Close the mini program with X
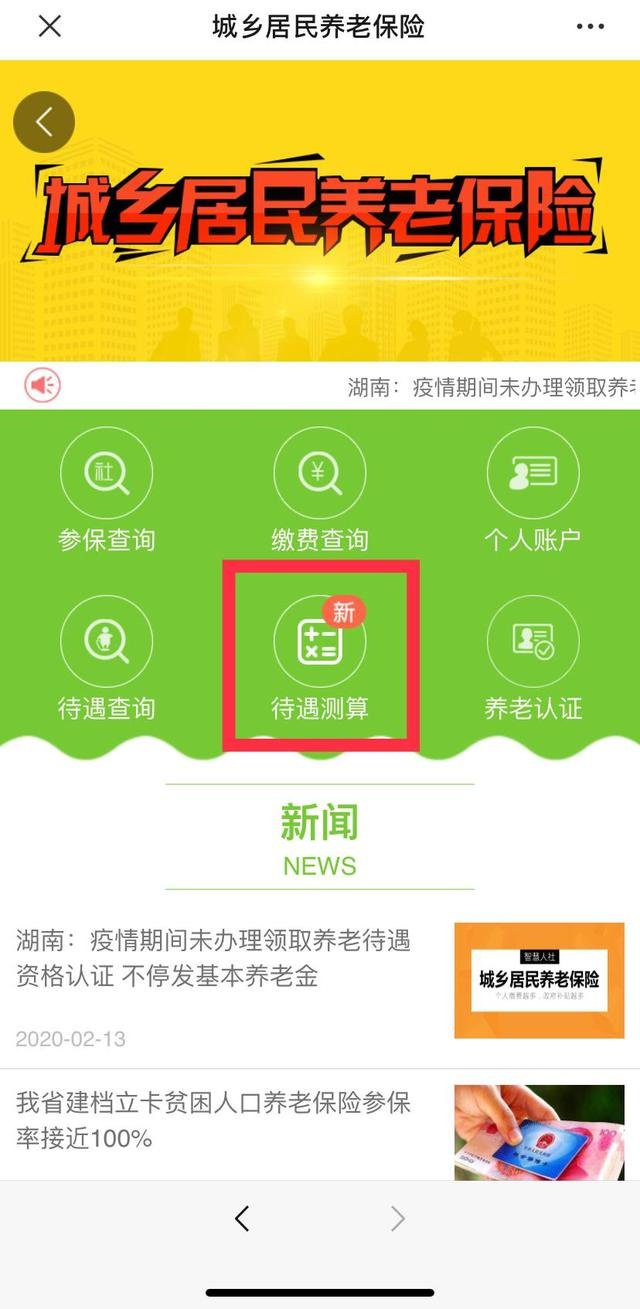The width and height of the screenshot is (640, 1309). click(x=49, y=27)
